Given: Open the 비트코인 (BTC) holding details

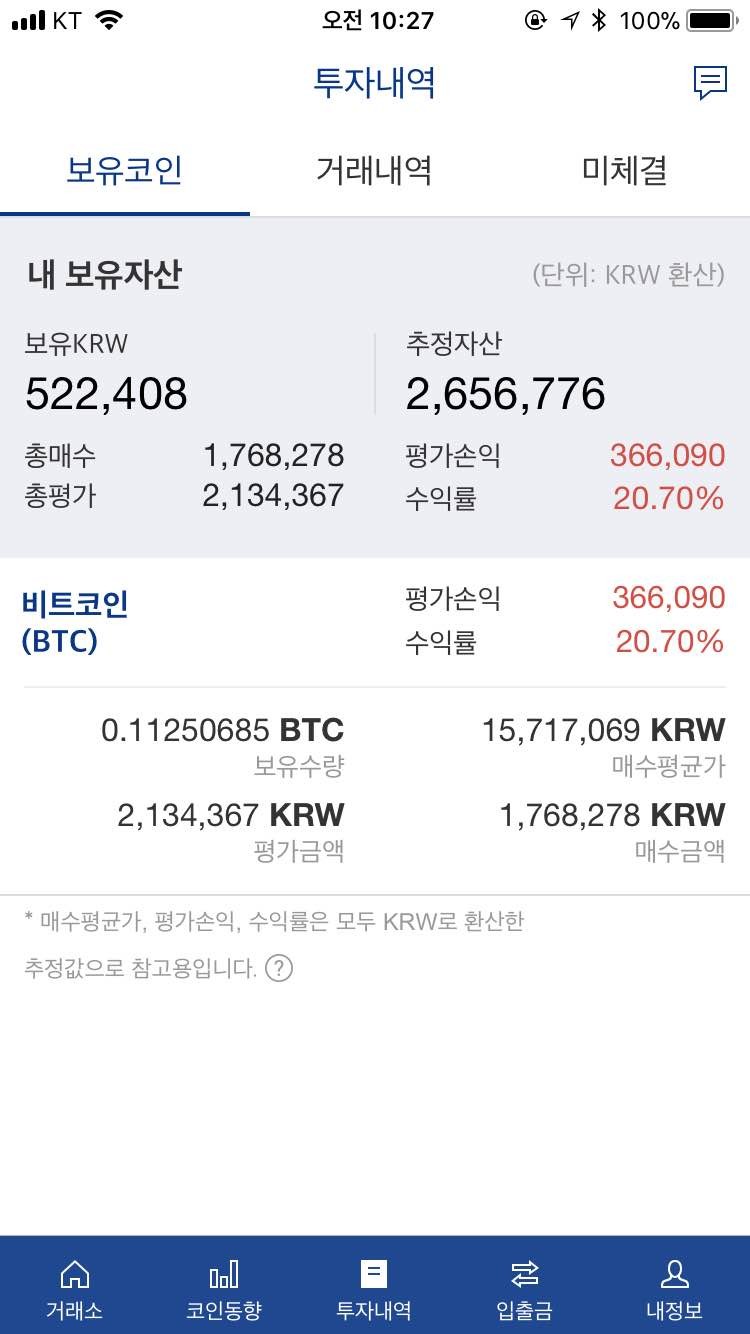Looking at the screenshot, I should tap(72, 620).
